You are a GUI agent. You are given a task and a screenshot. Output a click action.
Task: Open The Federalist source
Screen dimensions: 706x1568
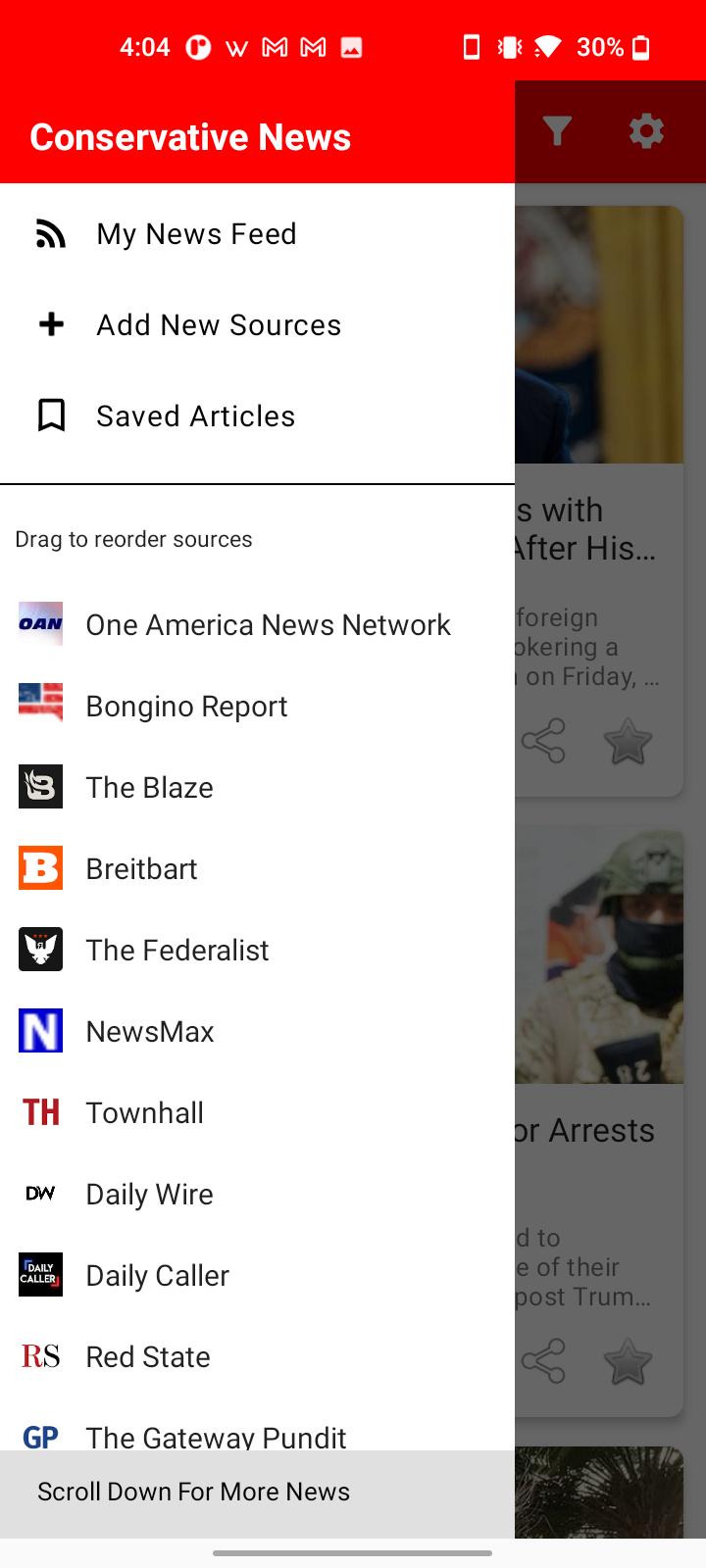[176, 951]
